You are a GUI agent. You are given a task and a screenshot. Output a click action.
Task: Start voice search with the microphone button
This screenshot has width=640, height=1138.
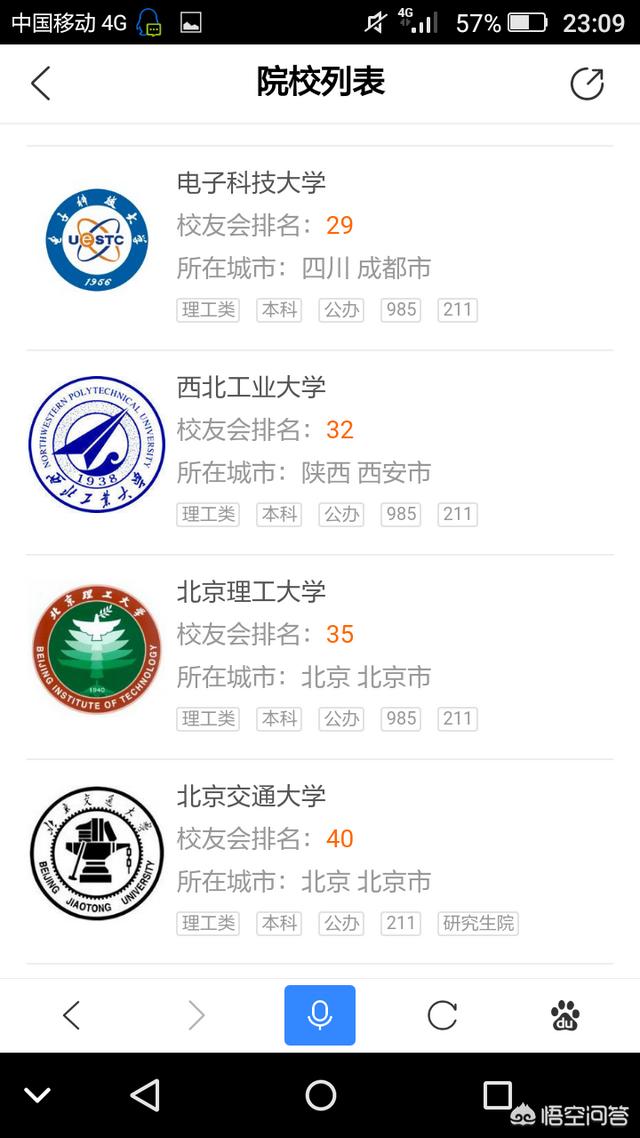(x=320, y=1015)
